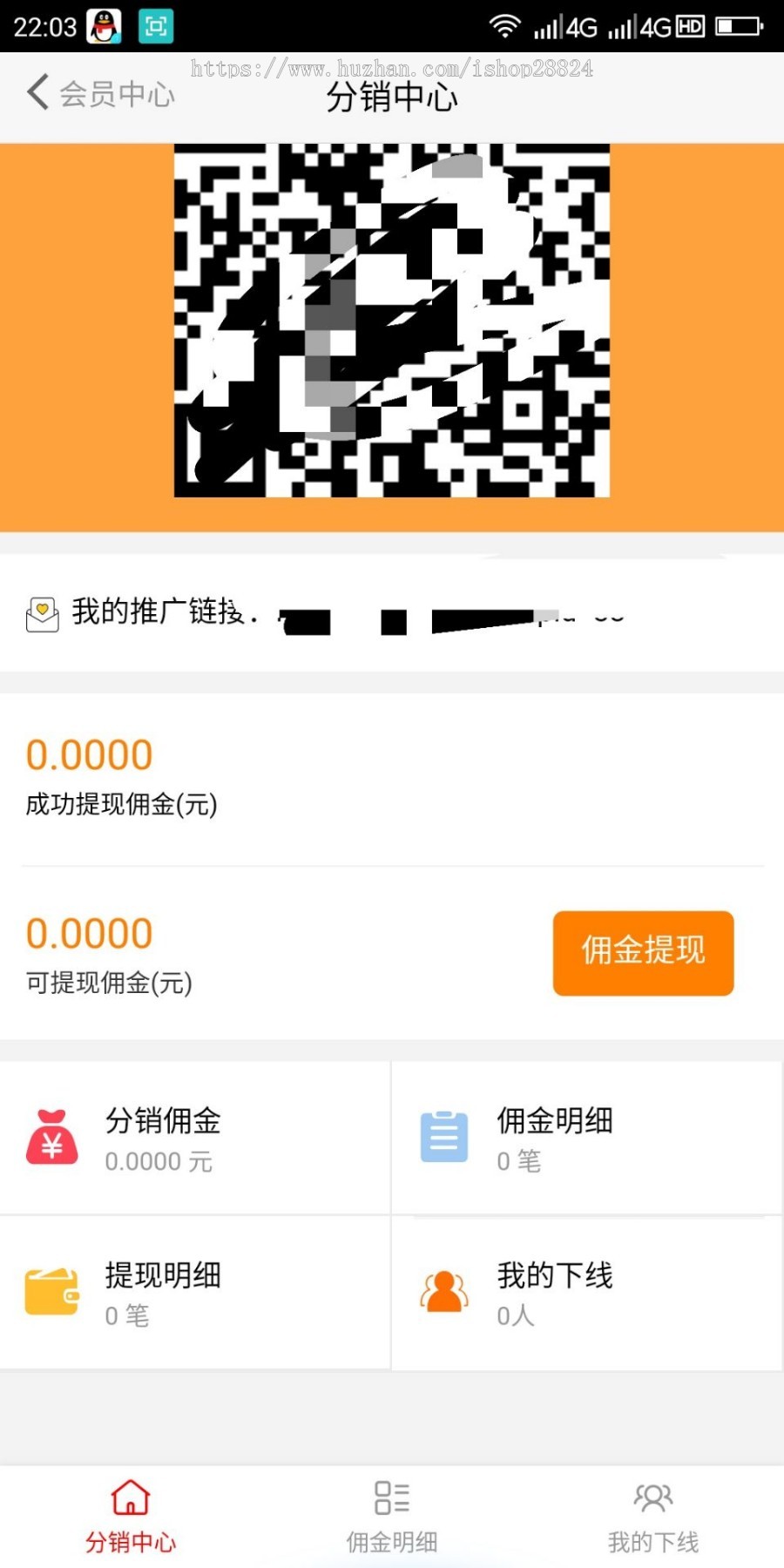
Task: Tap the yellow wallet 提现明细 icon
Action: 52,1292
